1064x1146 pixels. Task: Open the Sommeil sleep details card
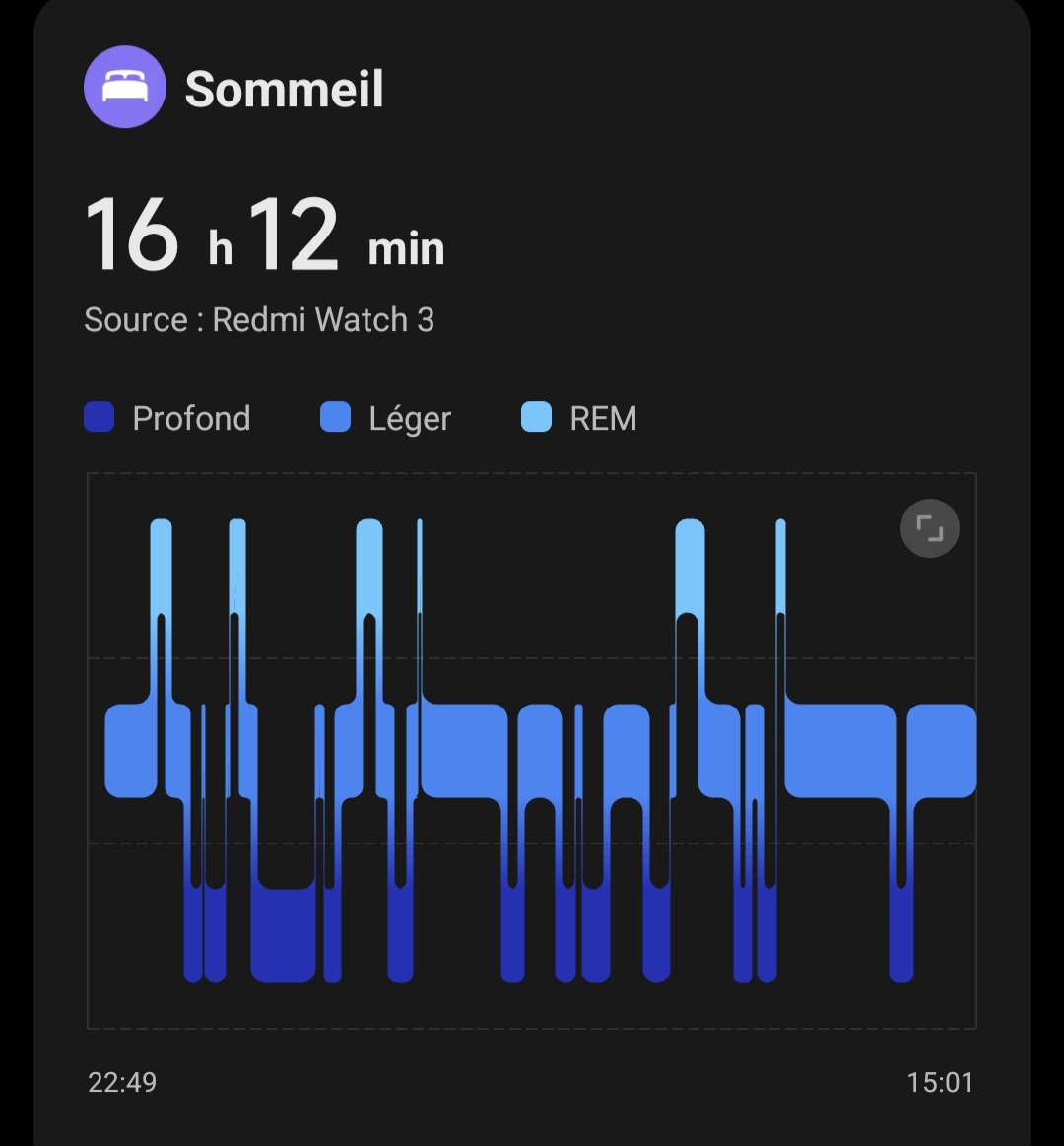point(284,90)
